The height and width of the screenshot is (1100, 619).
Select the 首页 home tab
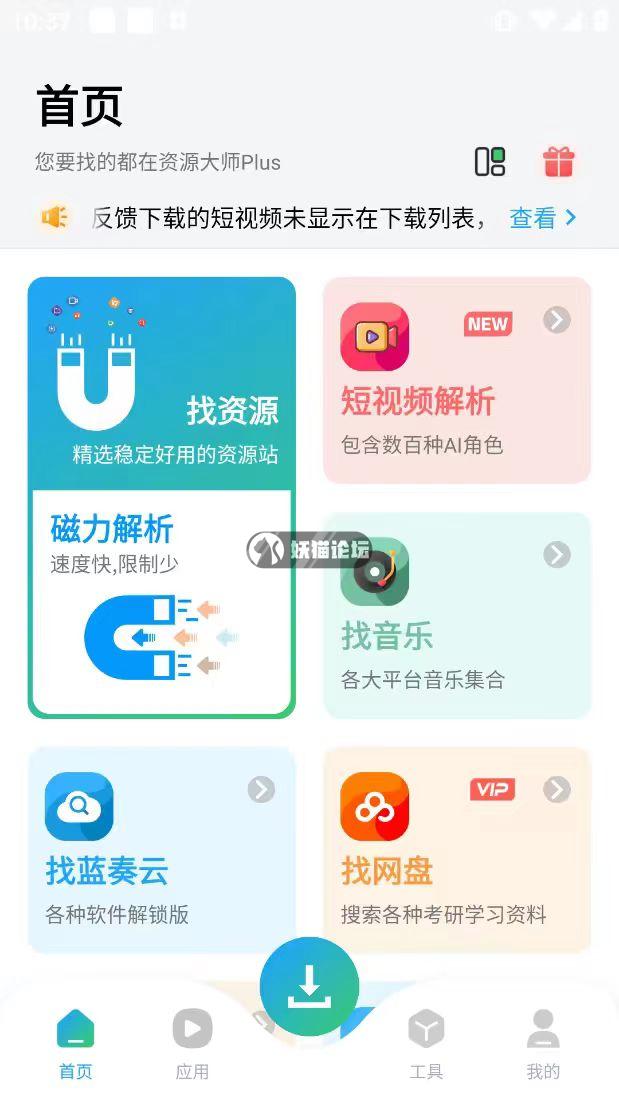(x=76, y=1042)
